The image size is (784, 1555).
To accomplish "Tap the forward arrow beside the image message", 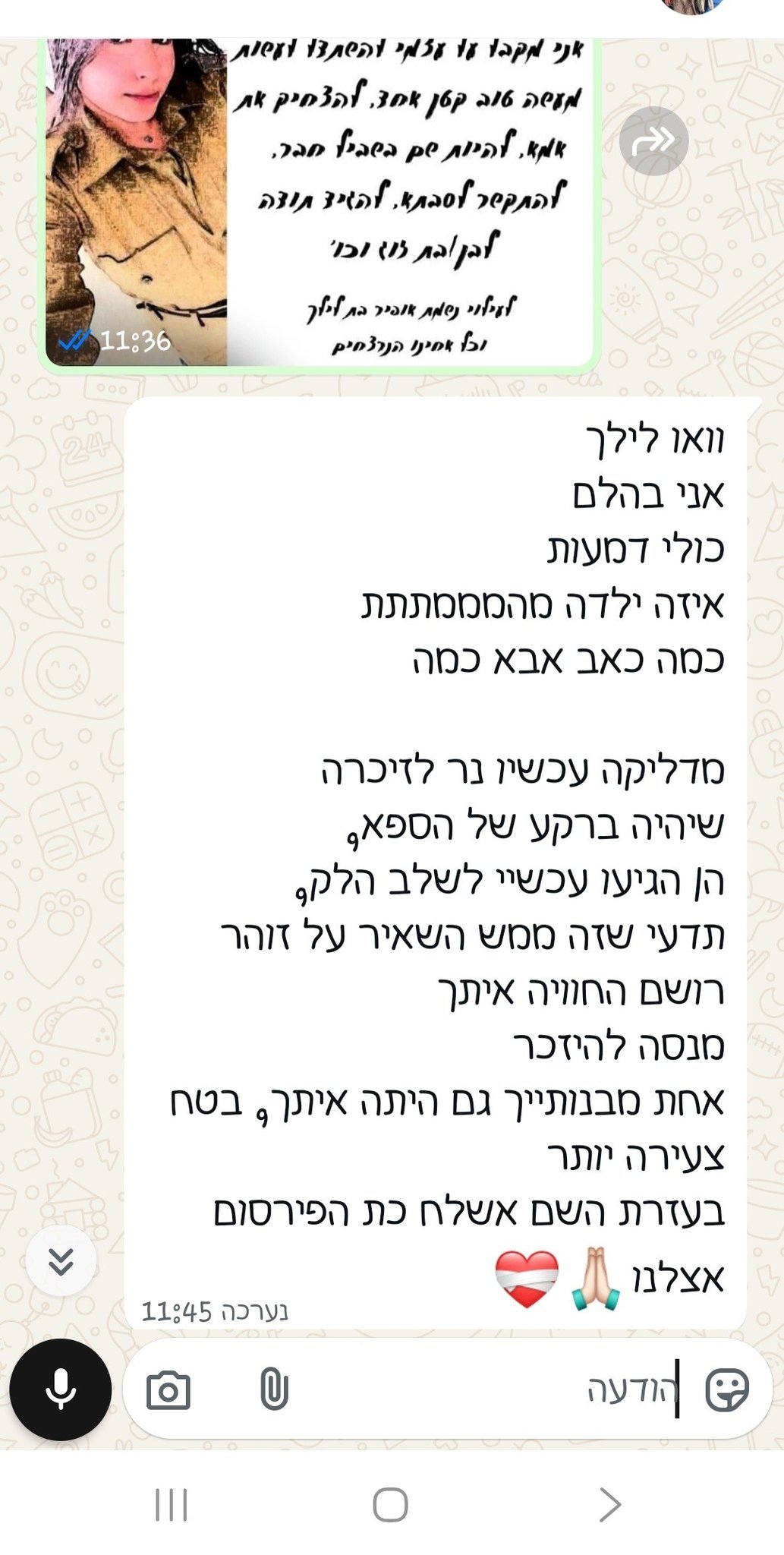I will (653, 140).
